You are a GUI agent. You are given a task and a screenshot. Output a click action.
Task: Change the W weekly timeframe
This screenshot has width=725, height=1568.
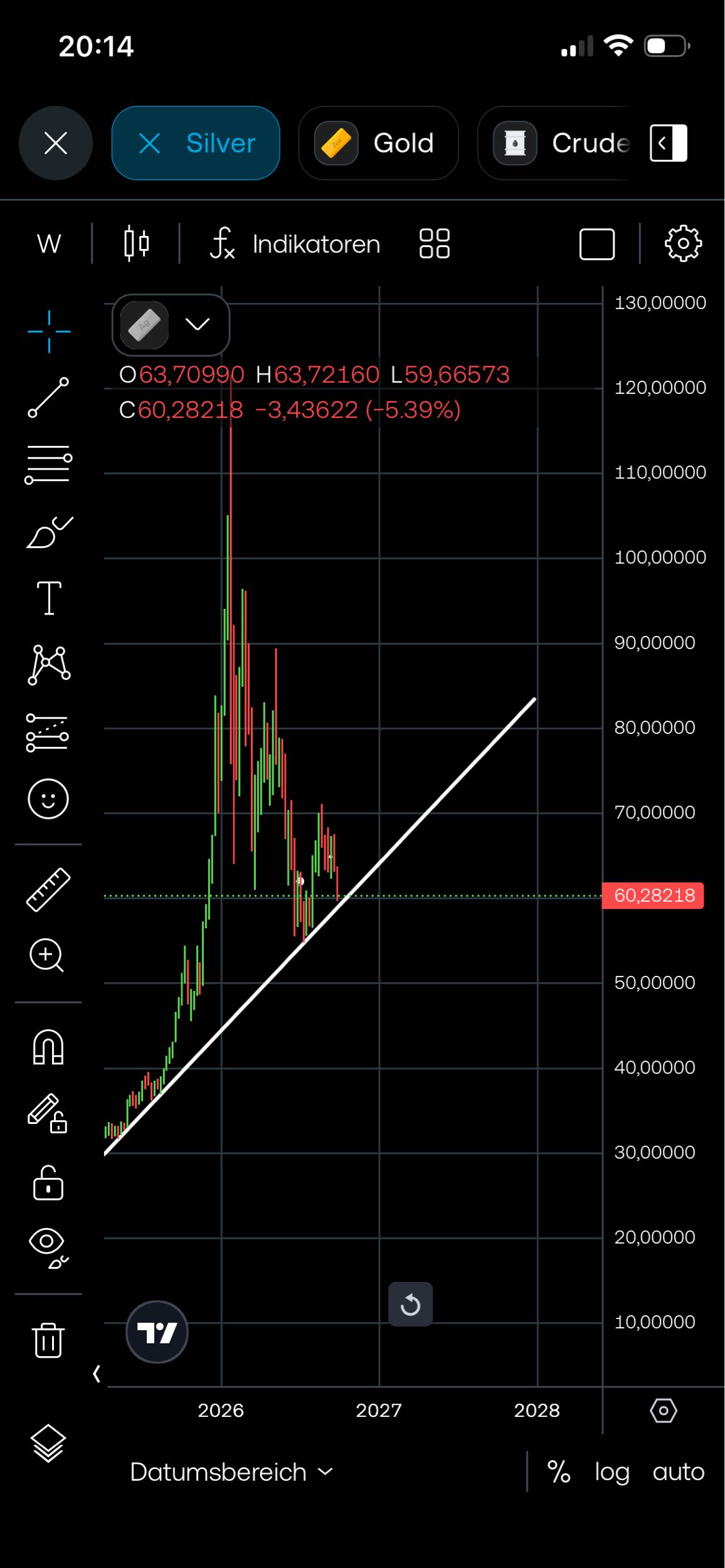(49, 243)
